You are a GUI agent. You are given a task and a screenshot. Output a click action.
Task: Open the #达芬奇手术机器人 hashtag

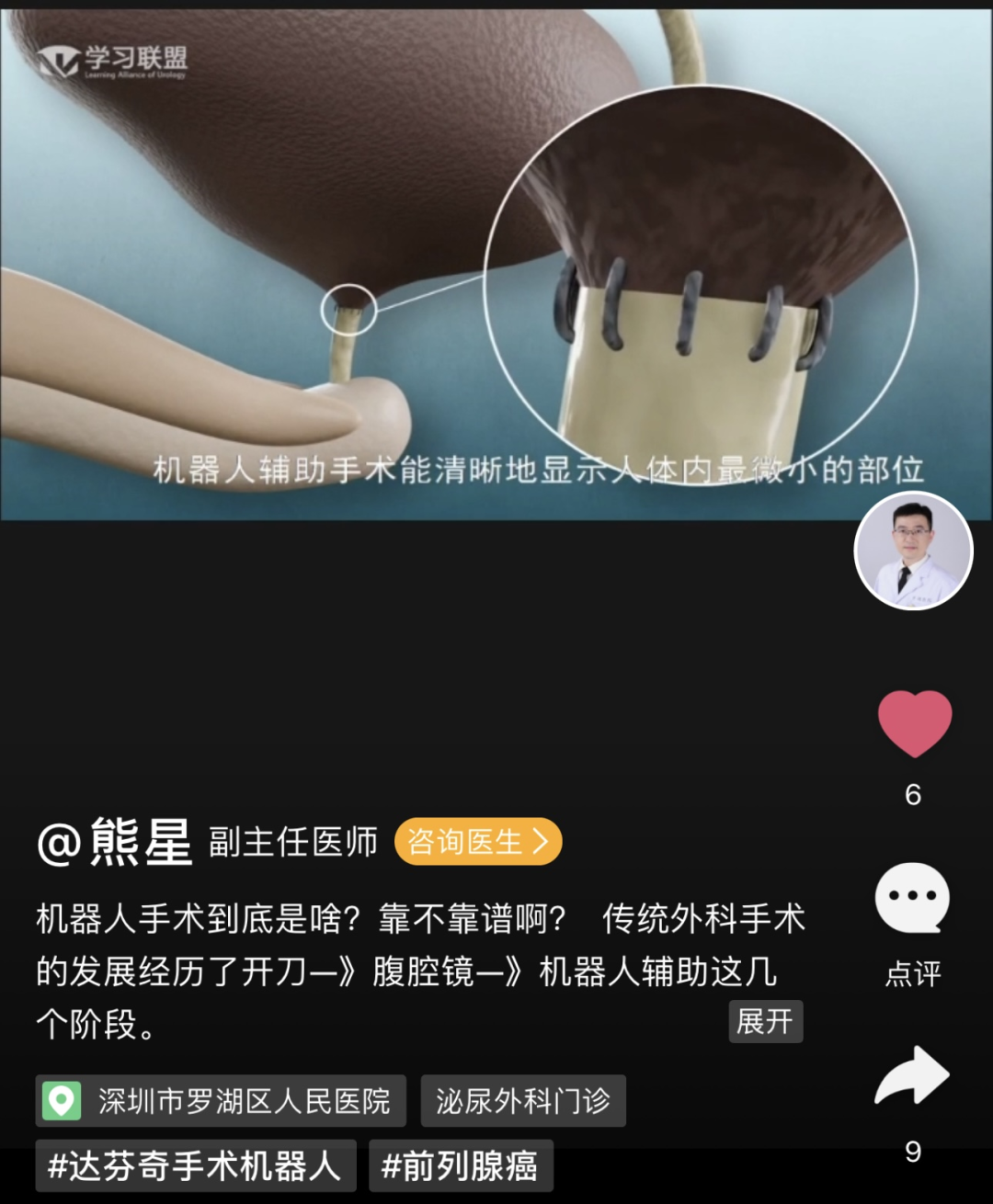click(195, 1166)
